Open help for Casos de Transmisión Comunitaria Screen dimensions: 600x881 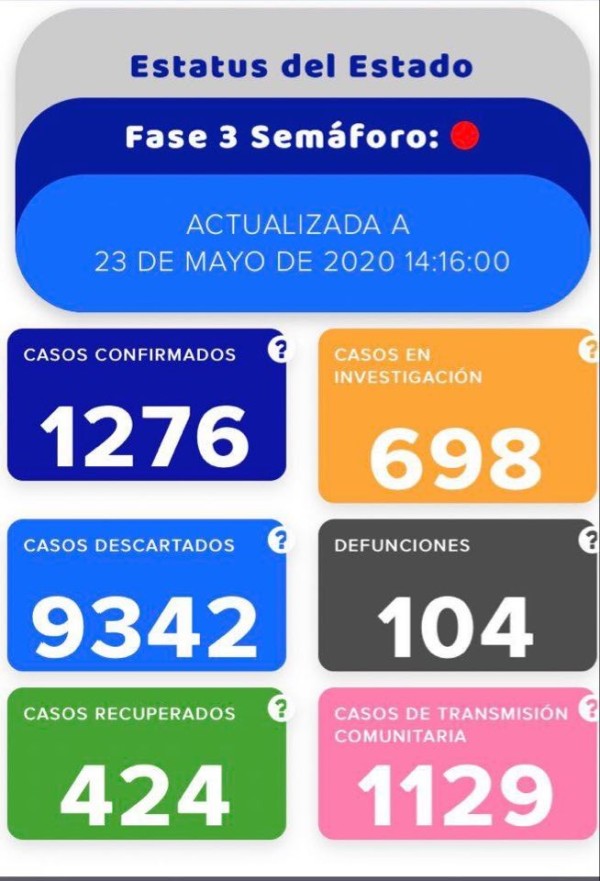click(589, 708)
